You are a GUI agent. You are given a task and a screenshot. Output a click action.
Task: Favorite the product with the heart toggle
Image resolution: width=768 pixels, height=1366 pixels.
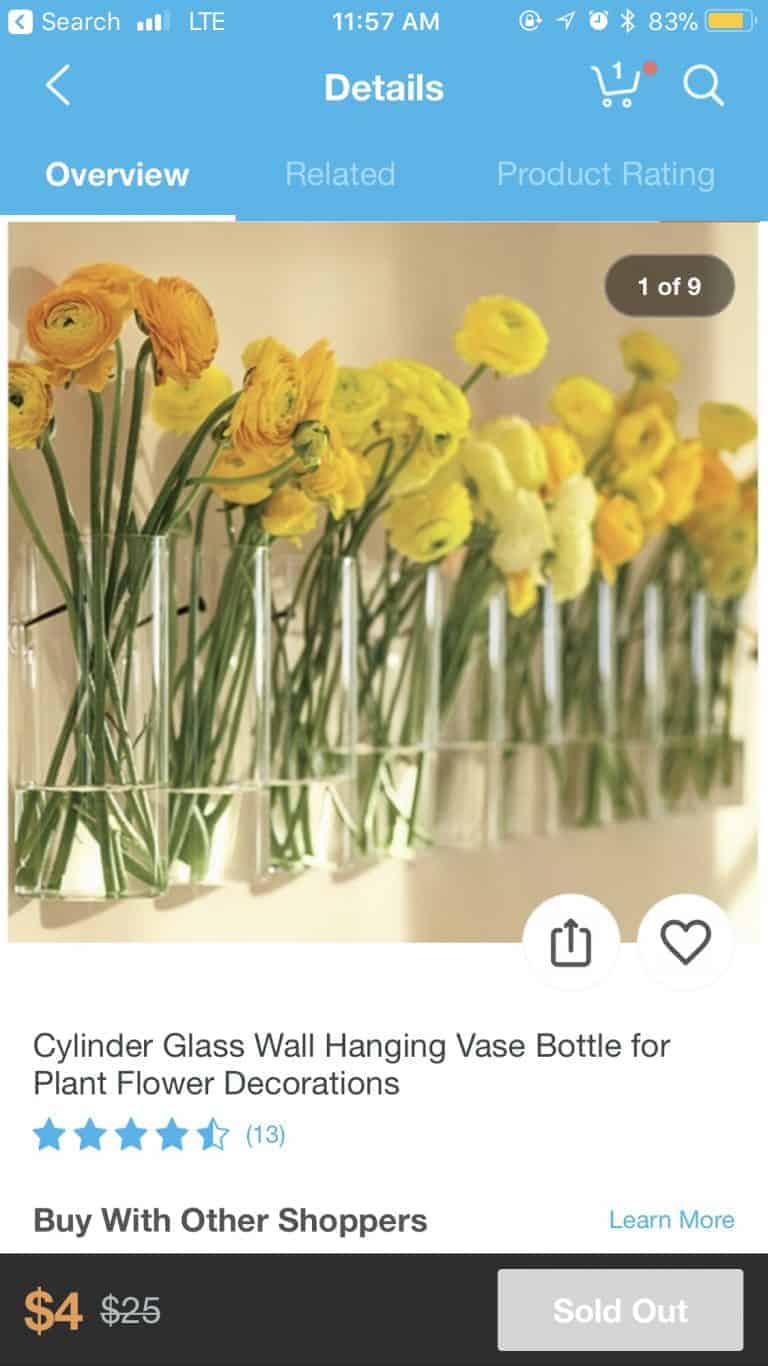click(684, 940)
